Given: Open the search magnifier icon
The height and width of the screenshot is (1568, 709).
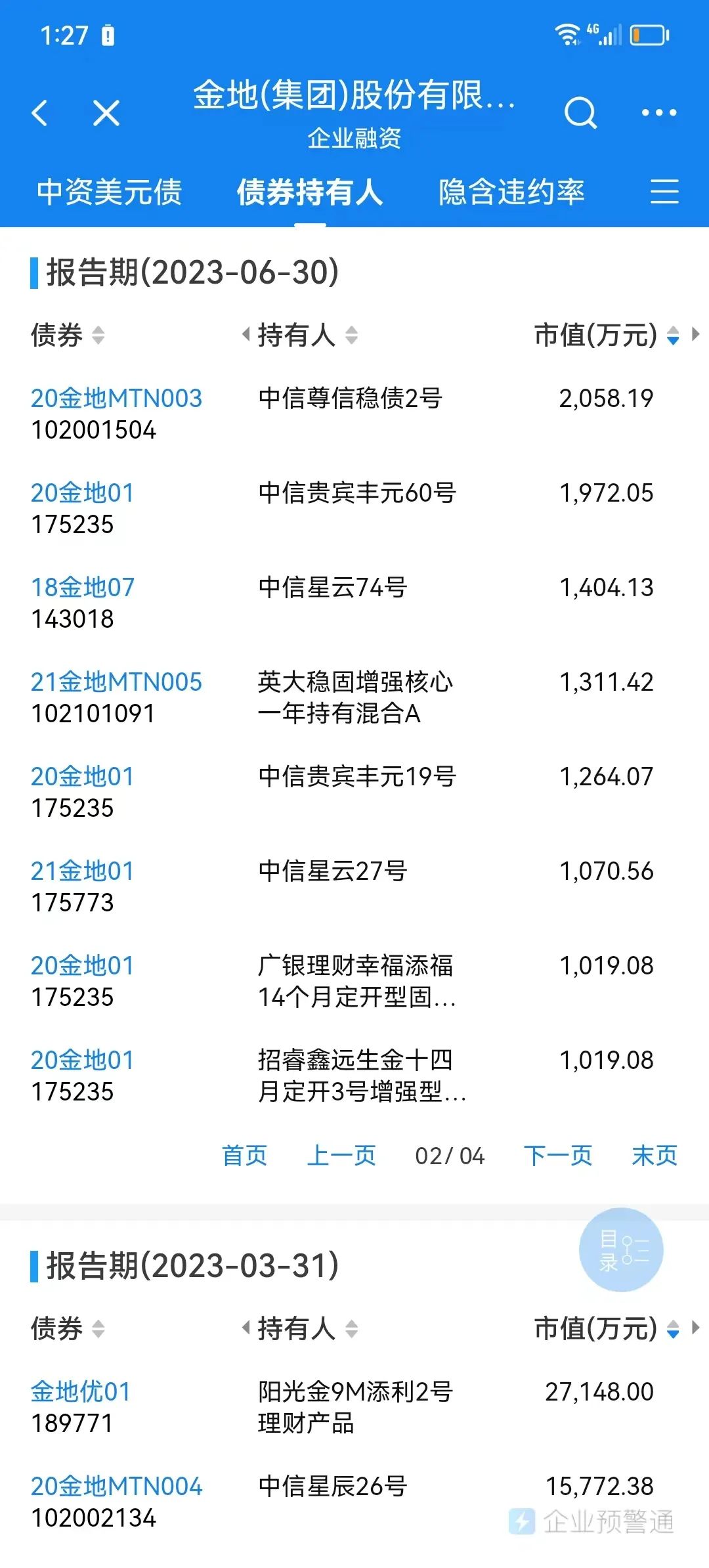Looking at the screenshot, I should coord(580,113).
